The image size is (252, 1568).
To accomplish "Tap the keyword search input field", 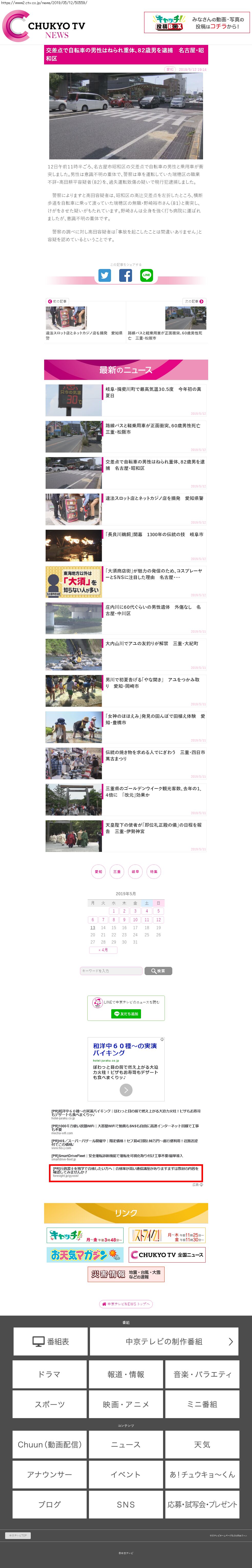I will pyautogui.click(x=111, y=971).
